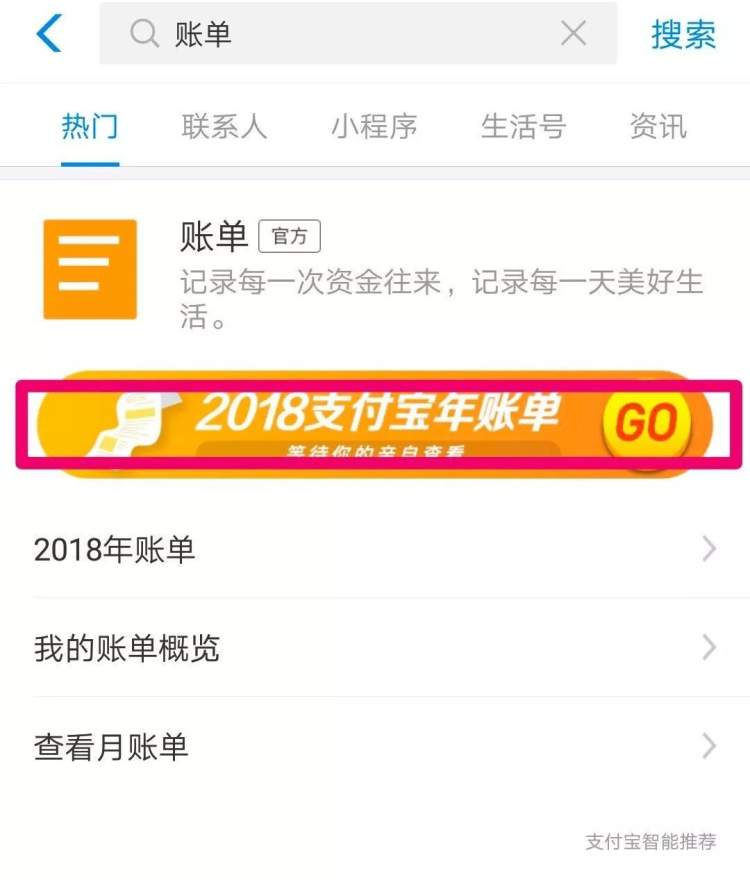750x887 pixels.
Task: Switch to the 热门 tab
Action: 90,126
